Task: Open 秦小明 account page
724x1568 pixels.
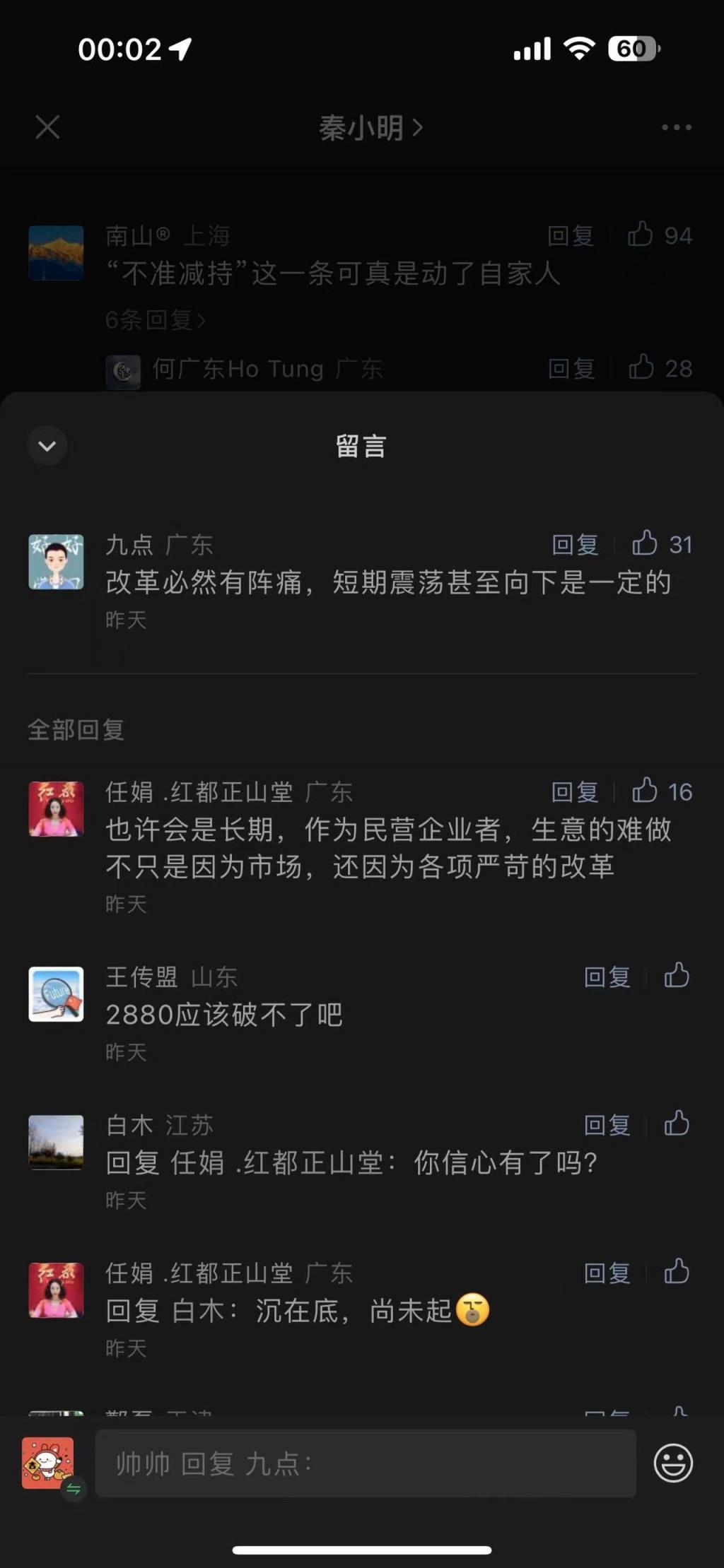Action: click(370, 128)
